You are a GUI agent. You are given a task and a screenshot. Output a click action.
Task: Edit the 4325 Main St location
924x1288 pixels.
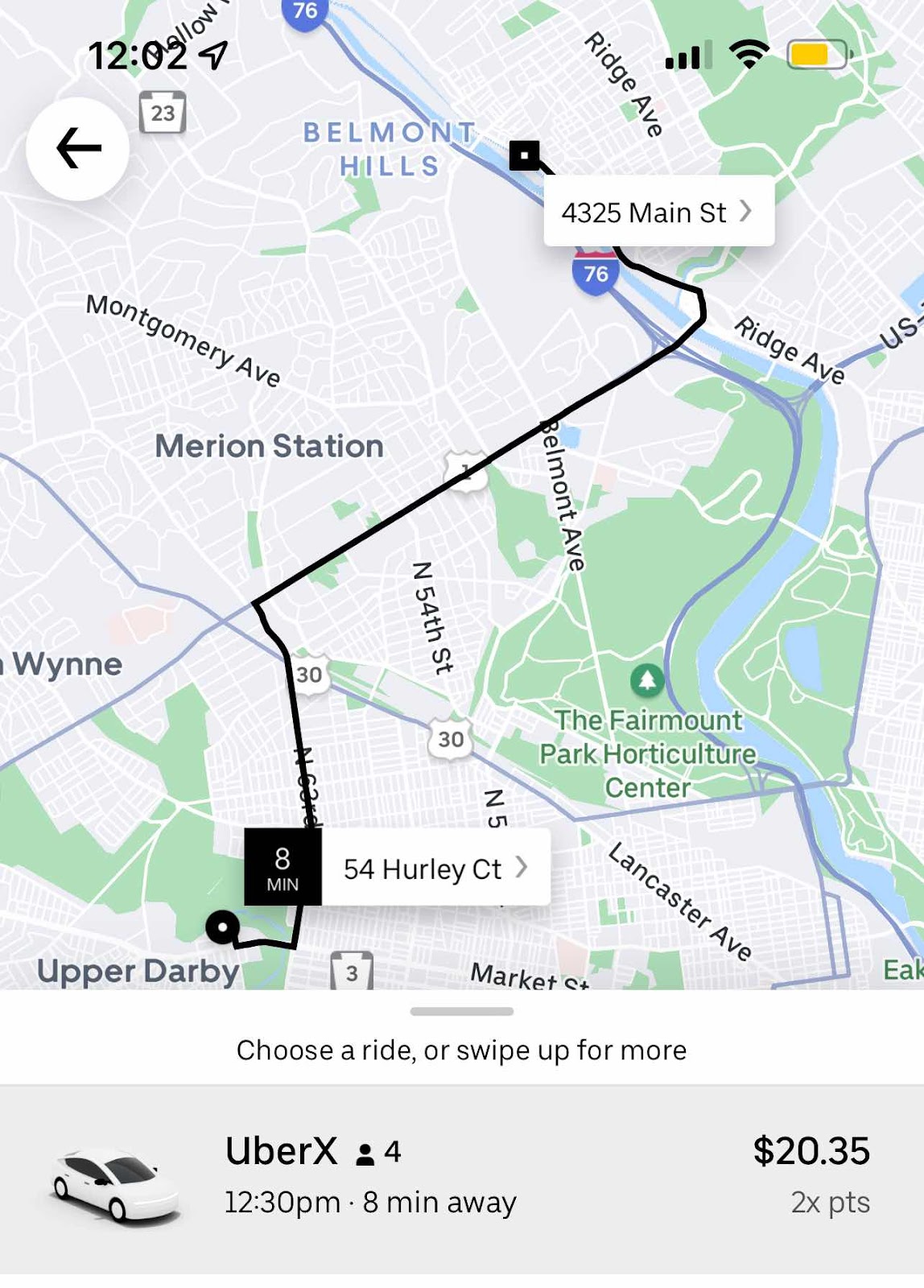[x=658, y=212]
